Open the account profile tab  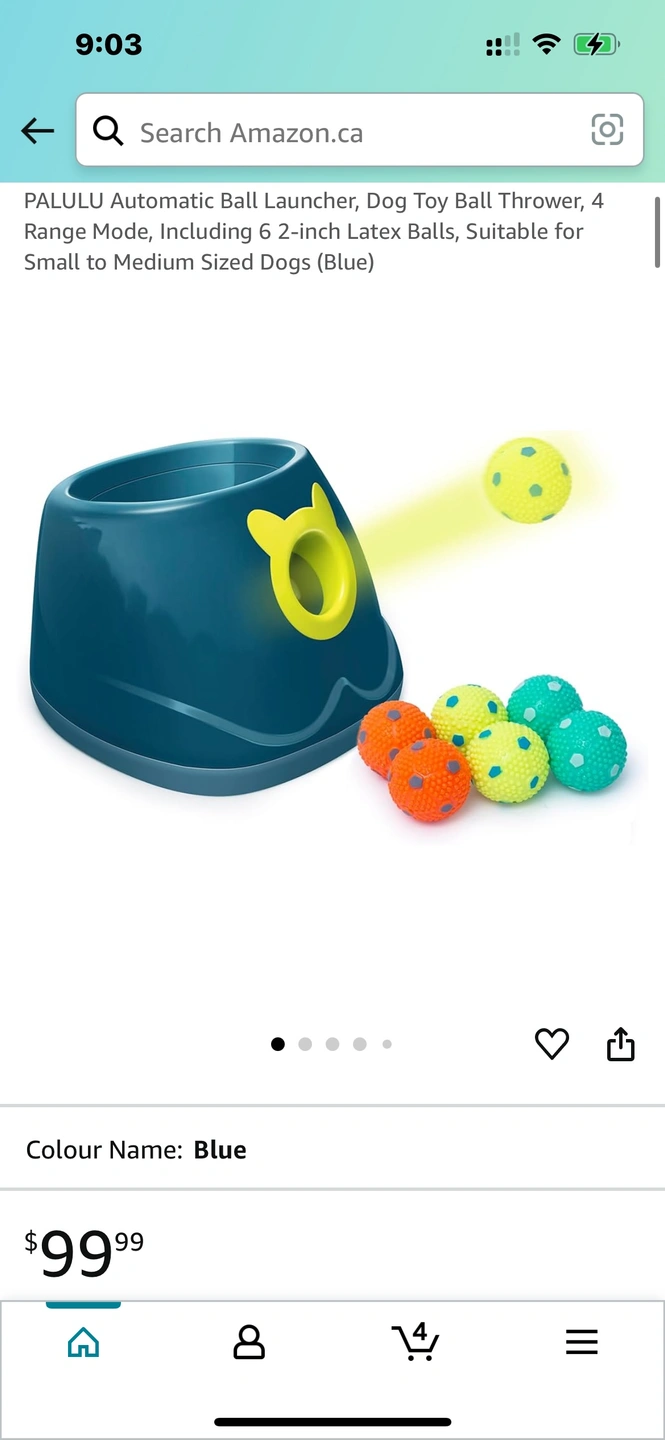point(249,1342)
